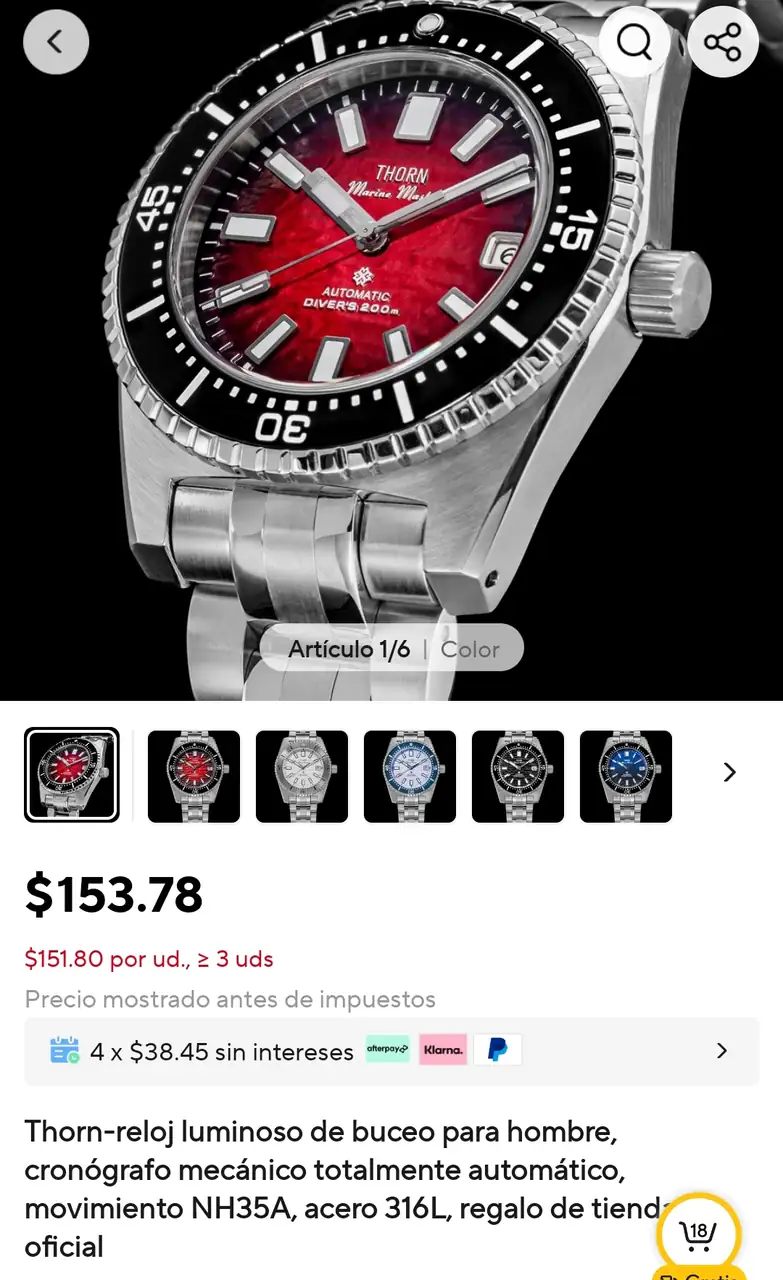Open the 4 x $38.45 installment options

(391, 1051)
